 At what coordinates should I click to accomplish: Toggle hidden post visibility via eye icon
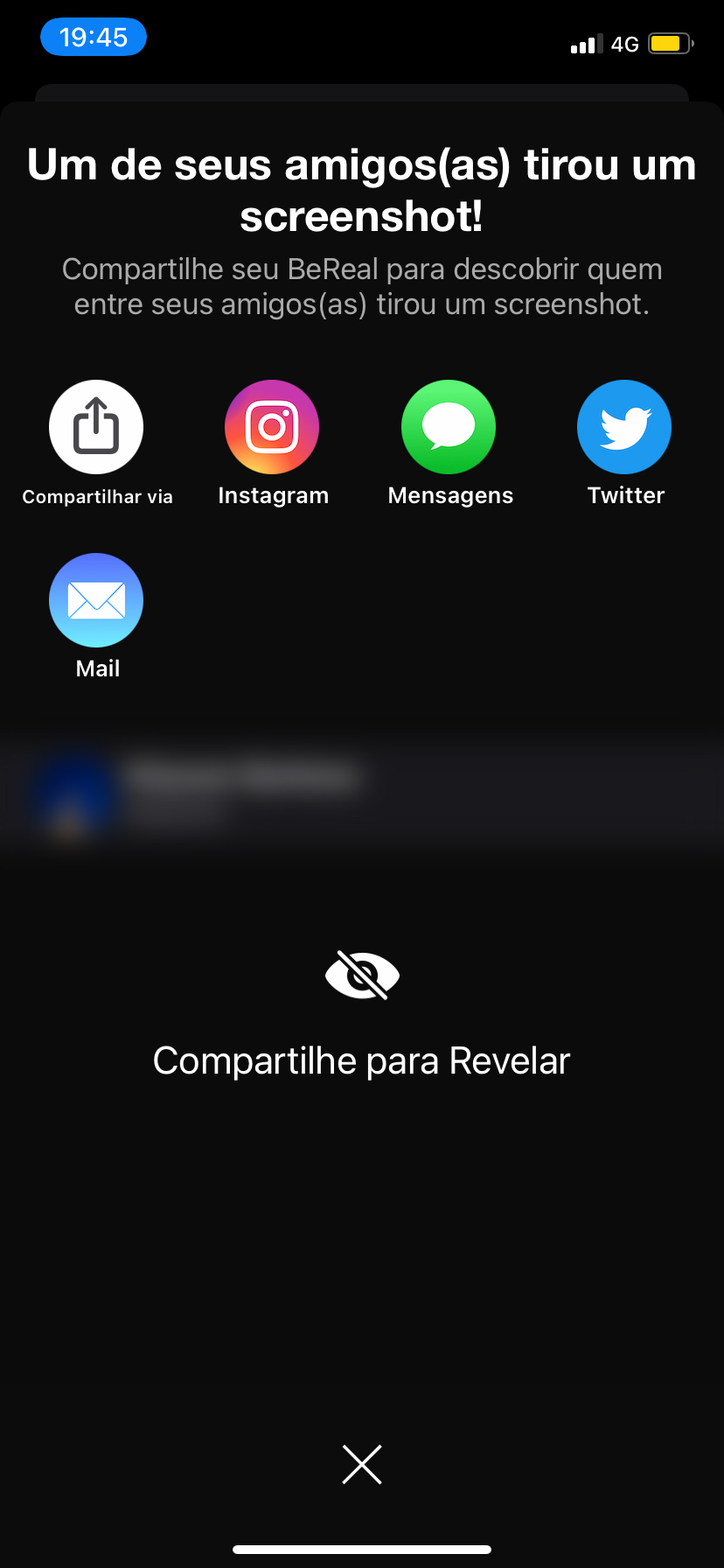point(362,974)
